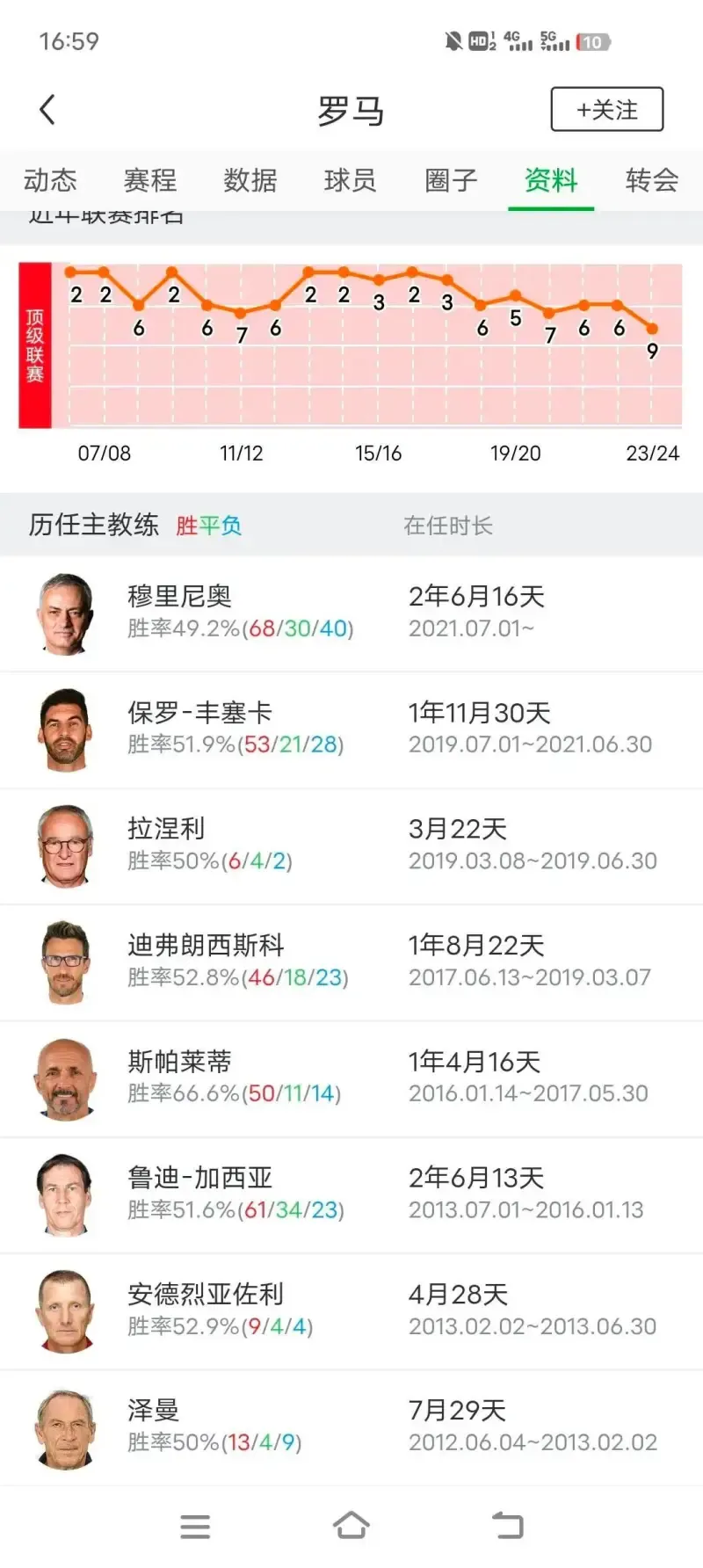
Task: Open the 安德烈亚佐利 coach row
Action: pos(351,1310)
